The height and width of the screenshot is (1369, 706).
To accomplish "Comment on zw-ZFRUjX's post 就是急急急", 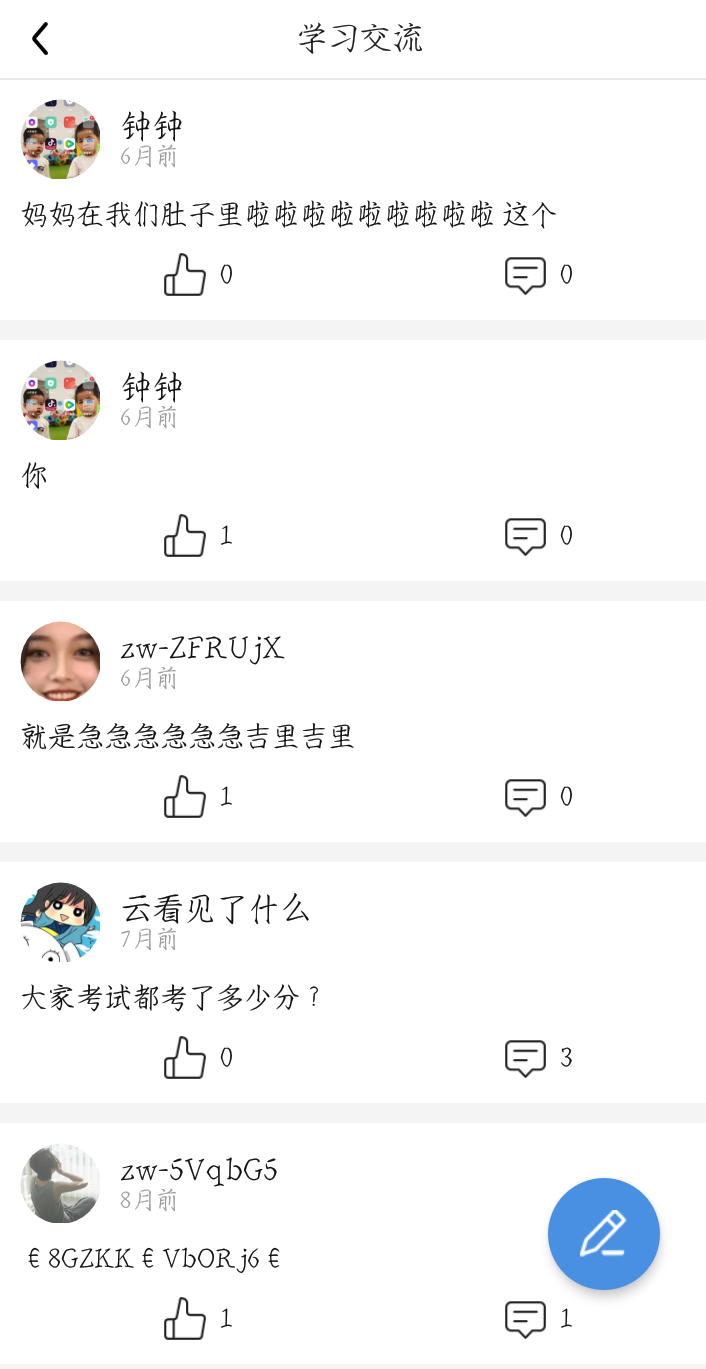I will 525,797.
